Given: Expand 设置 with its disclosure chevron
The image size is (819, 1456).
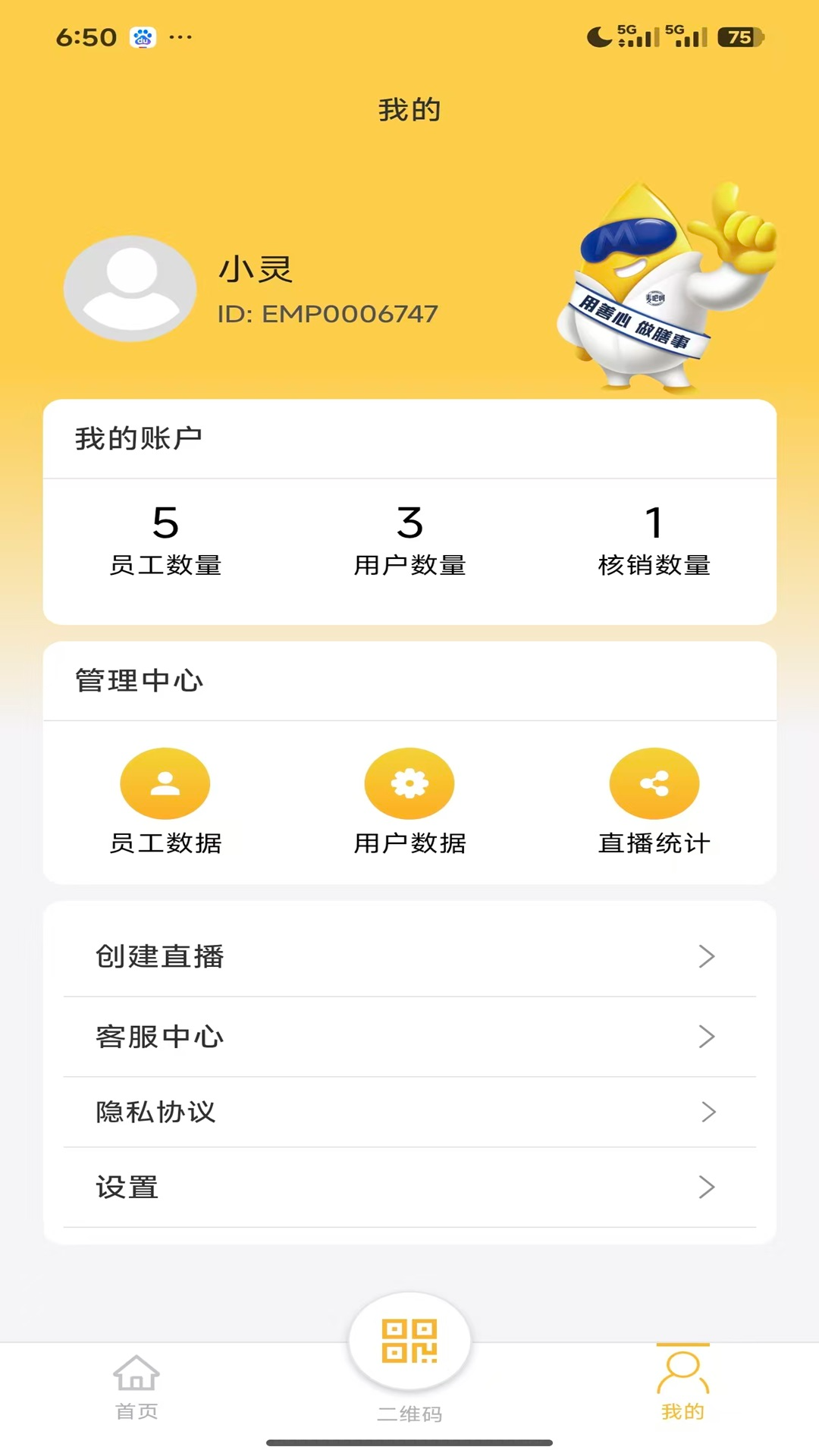Looking at the screenshot, I should pos(708,1188).
